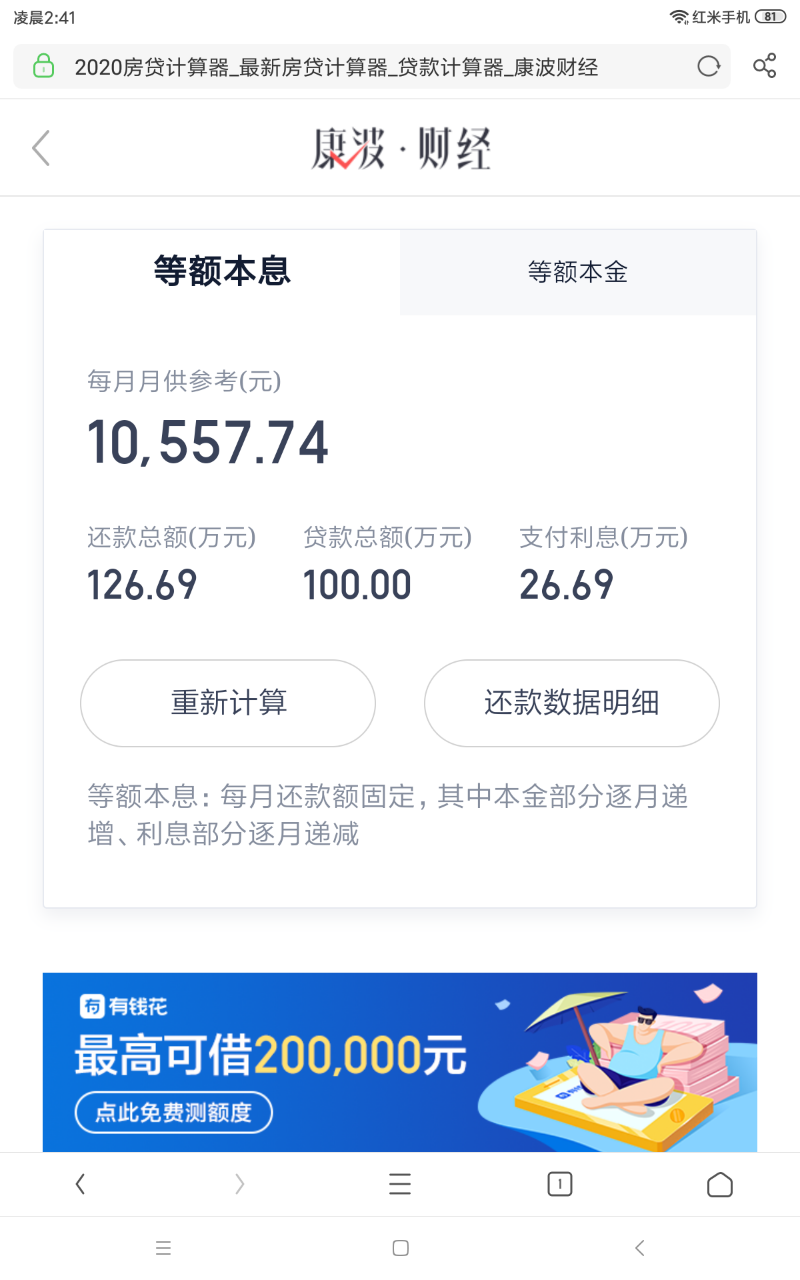Reload the page with the refresh icon
Image resolution: width=800 pixels, height=1280 pixels.
click(x=708, y=67)
